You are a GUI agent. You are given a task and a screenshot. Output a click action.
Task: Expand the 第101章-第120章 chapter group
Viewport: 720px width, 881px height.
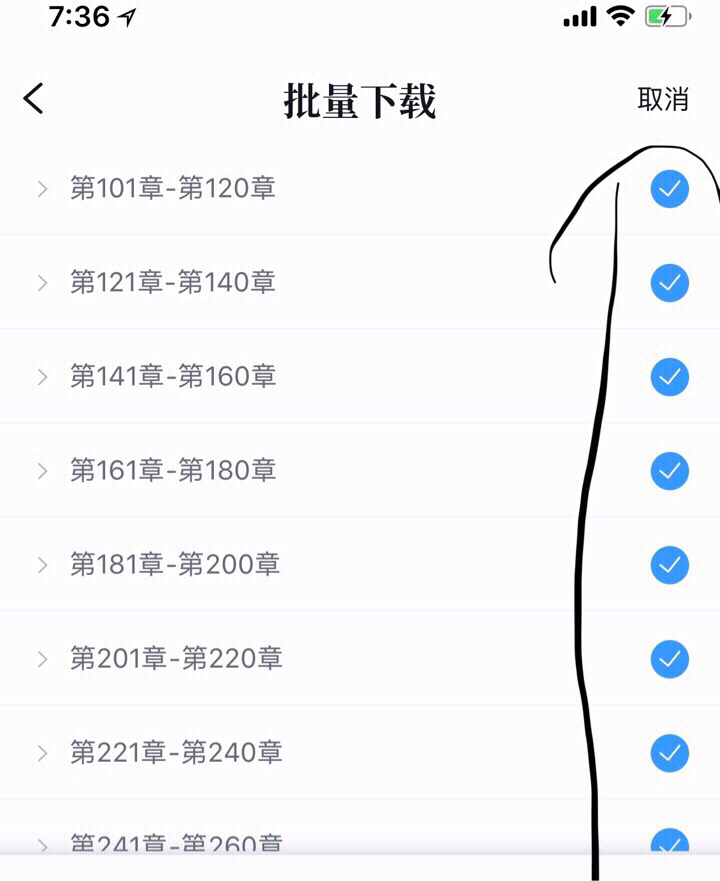[x=42, y=188]
